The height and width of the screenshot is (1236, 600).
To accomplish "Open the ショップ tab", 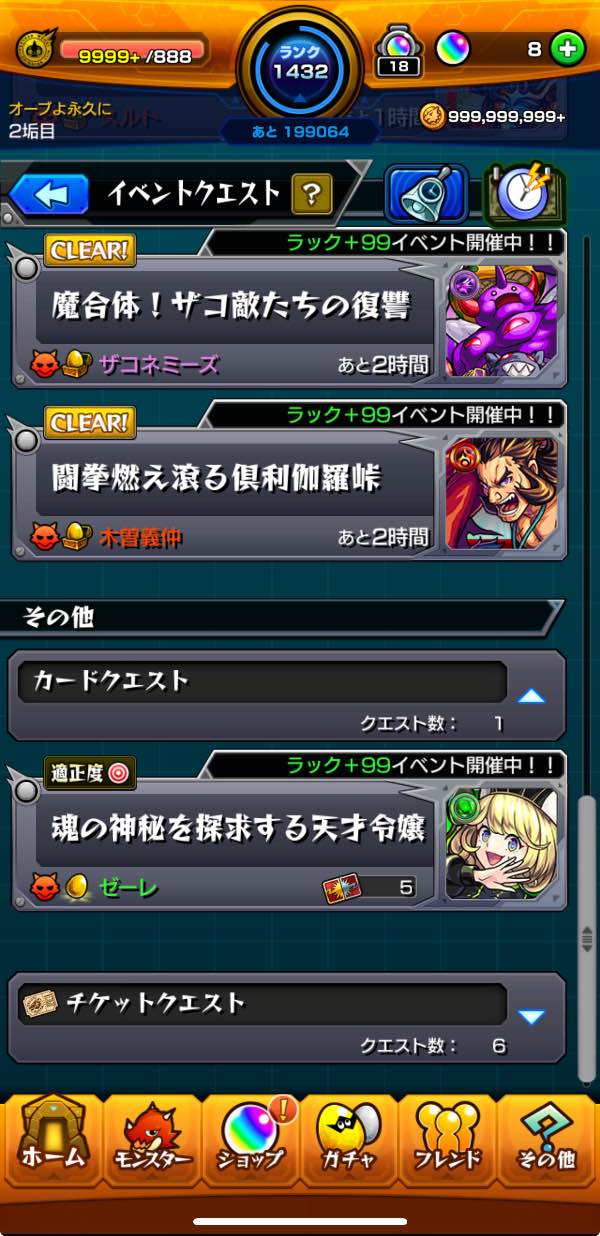I will [x=250, y=1137].
